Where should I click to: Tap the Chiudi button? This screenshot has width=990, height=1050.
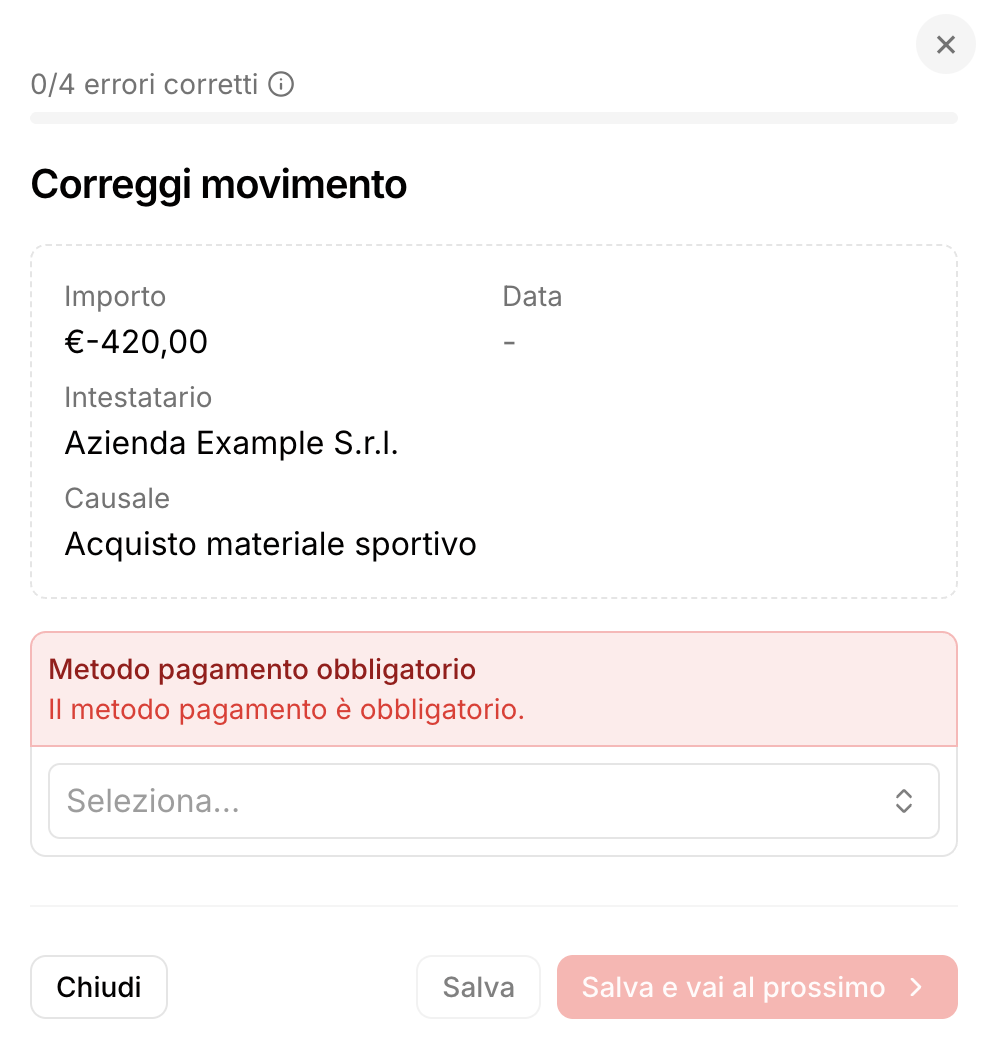tap(99, 987)
